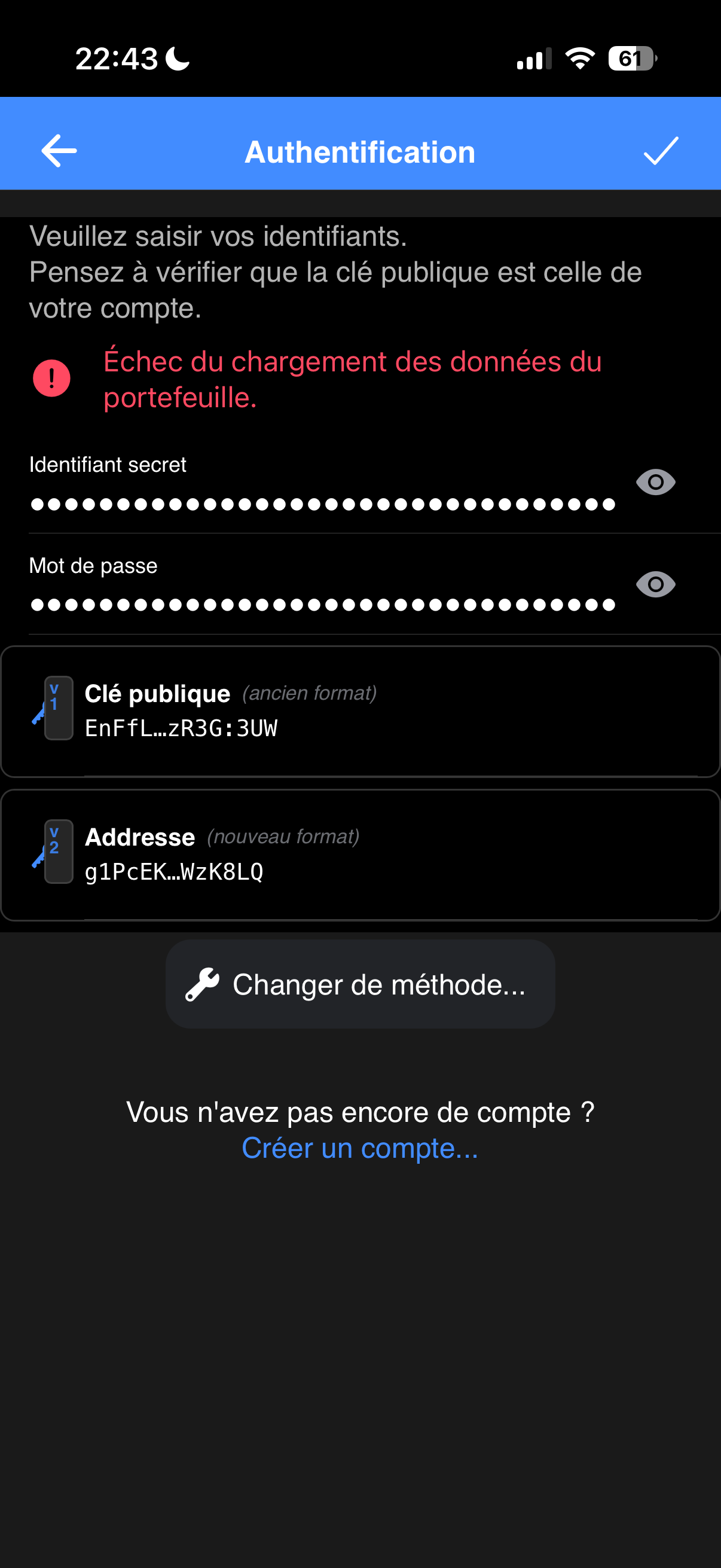721x1568 pixels.
Task: Confirm login with the checkmark icon
Action: tap(660, 150)
